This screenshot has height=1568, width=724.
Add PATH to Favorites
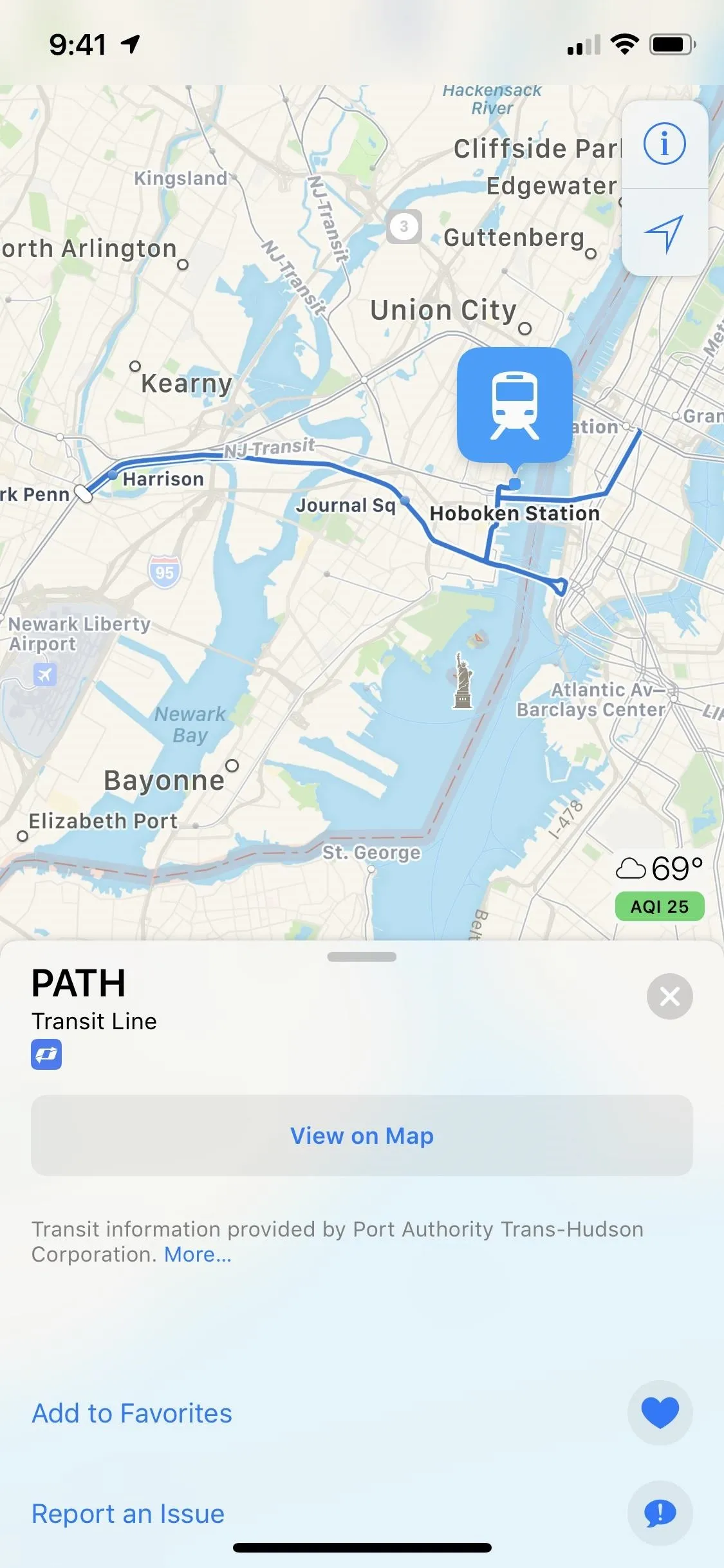coord(132,1414)
